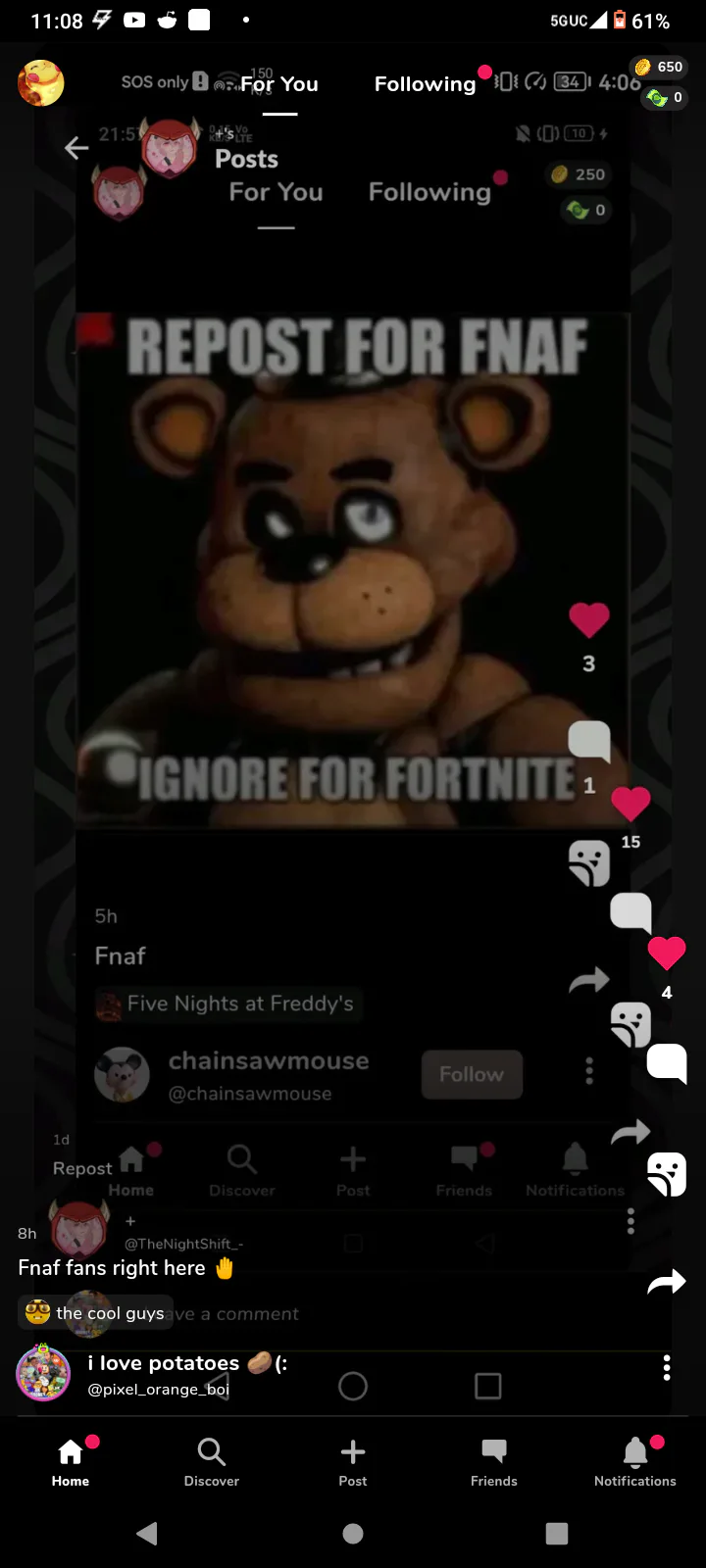Open the Friends tab
This screenshot has height=1568, width=706.
tap(494, 1463)
